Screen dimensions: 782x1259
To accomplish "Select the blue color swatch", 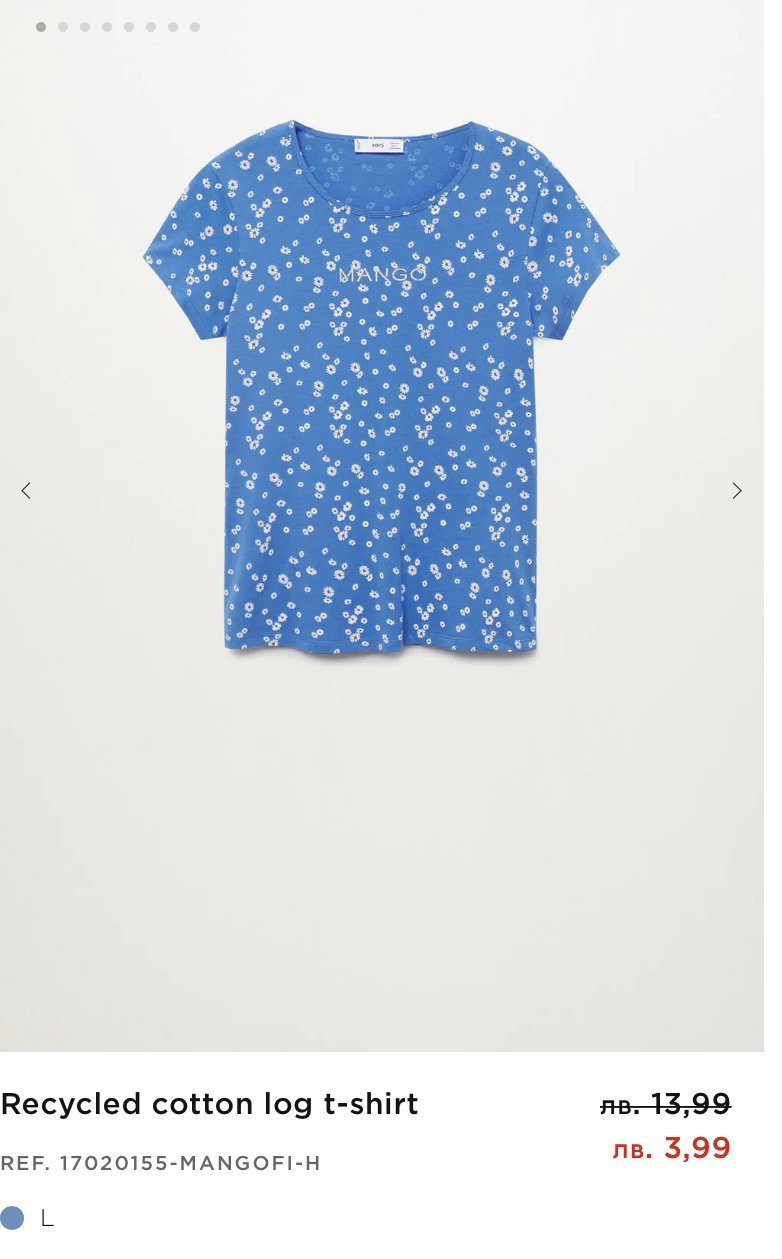I will [12, 1217].
